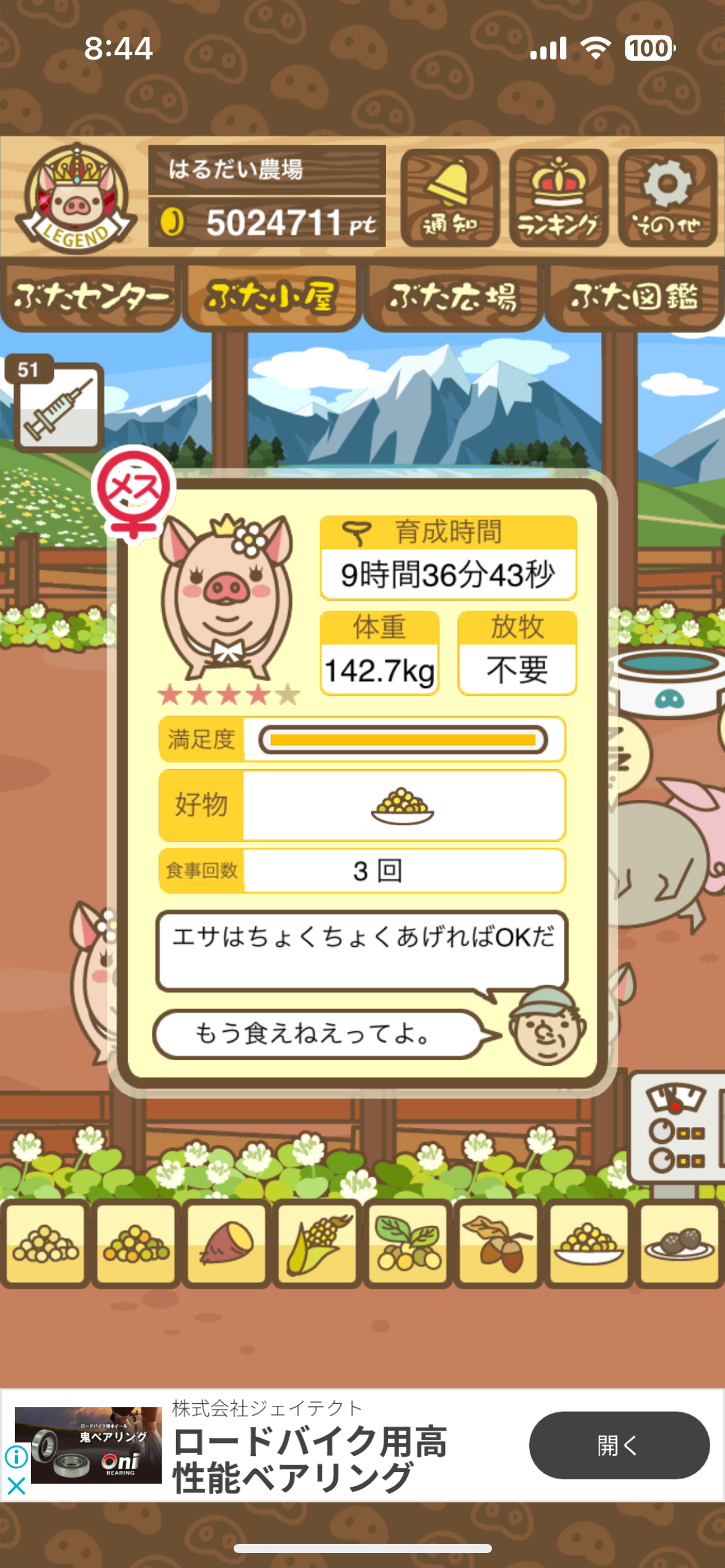Viewport: 725px width, 1568px height.
Task: Select the yellow beans on a plate
Action: pyautogui.click(x=589, y=1244)
